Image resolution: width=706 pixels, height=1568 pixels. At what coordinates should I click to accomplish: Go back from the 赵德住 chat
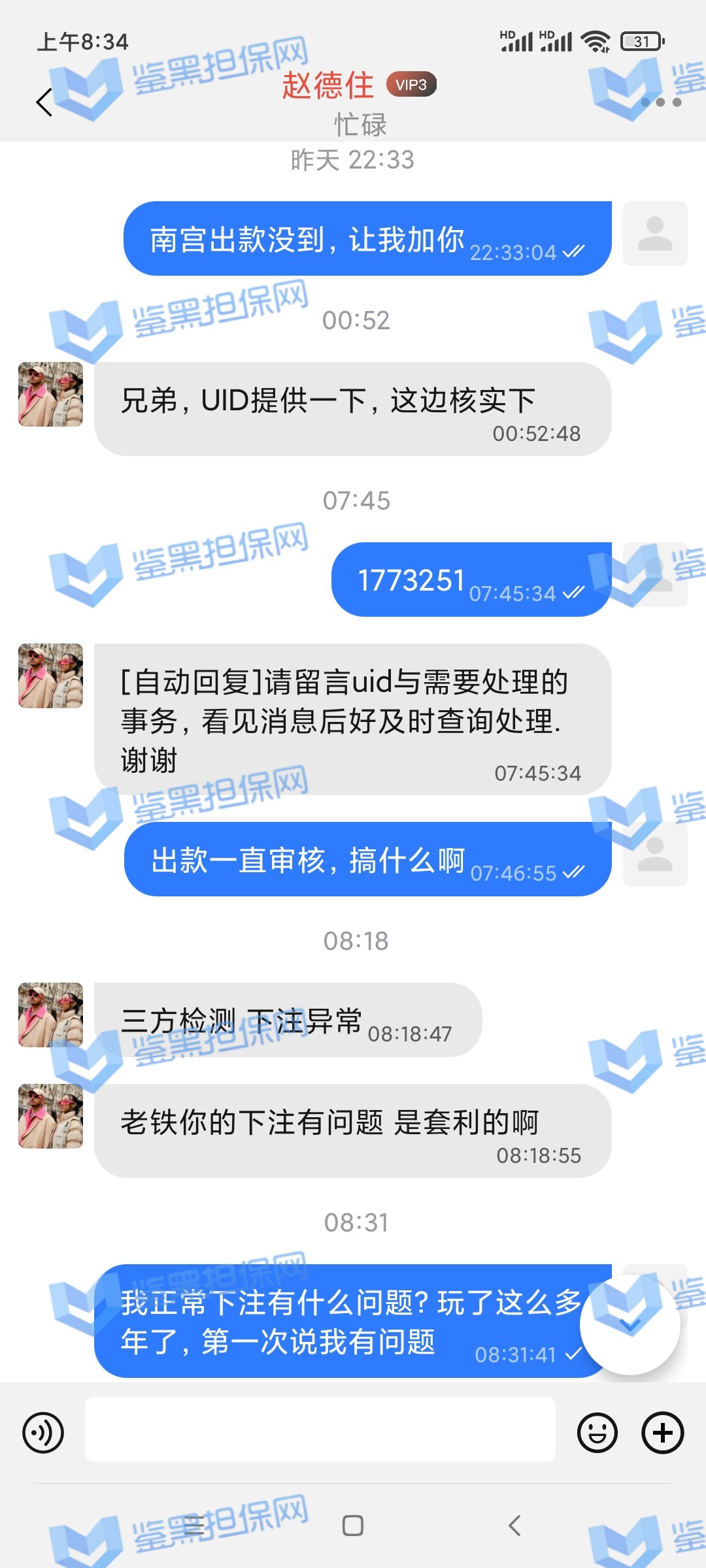[x=44, y=103]
